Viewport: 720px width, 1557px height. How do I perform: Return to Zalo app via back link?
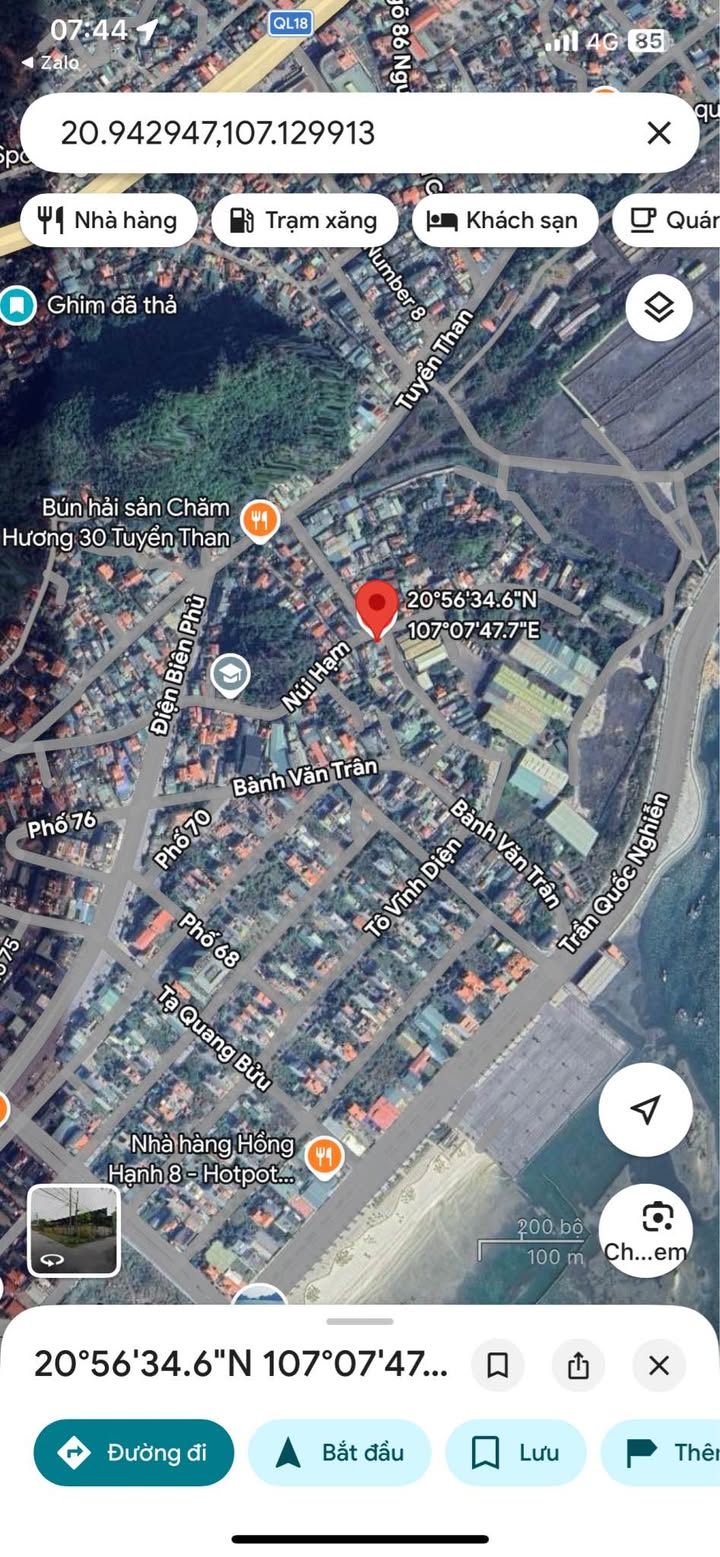pyautogui.click(x=50, y=62)
